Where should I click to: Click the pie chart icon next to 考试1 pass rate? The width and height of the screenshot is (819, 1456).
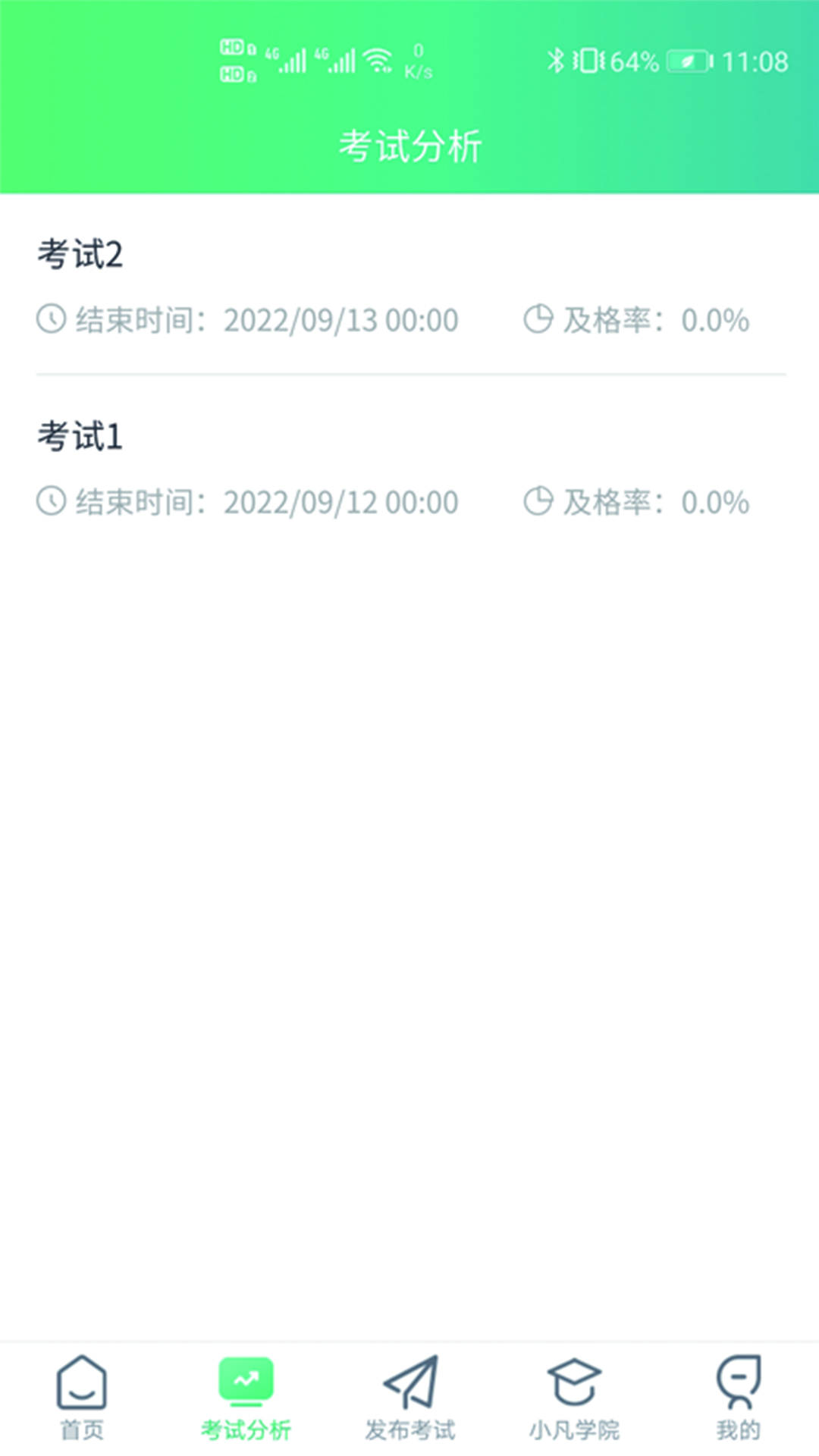coord(539,501)
